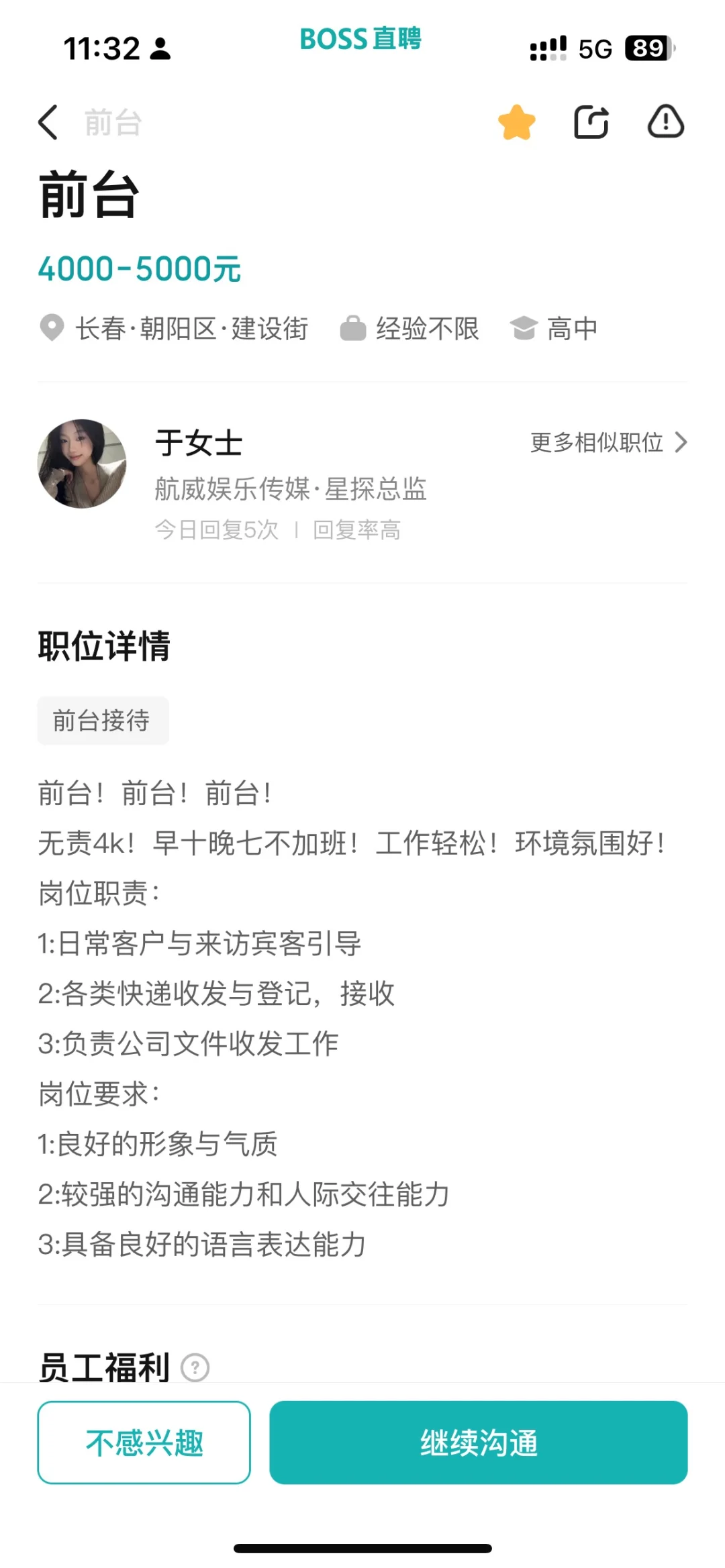Tap 继续沟通 to continue chatting
The image size is (725, 1568).
(478, 1443)
